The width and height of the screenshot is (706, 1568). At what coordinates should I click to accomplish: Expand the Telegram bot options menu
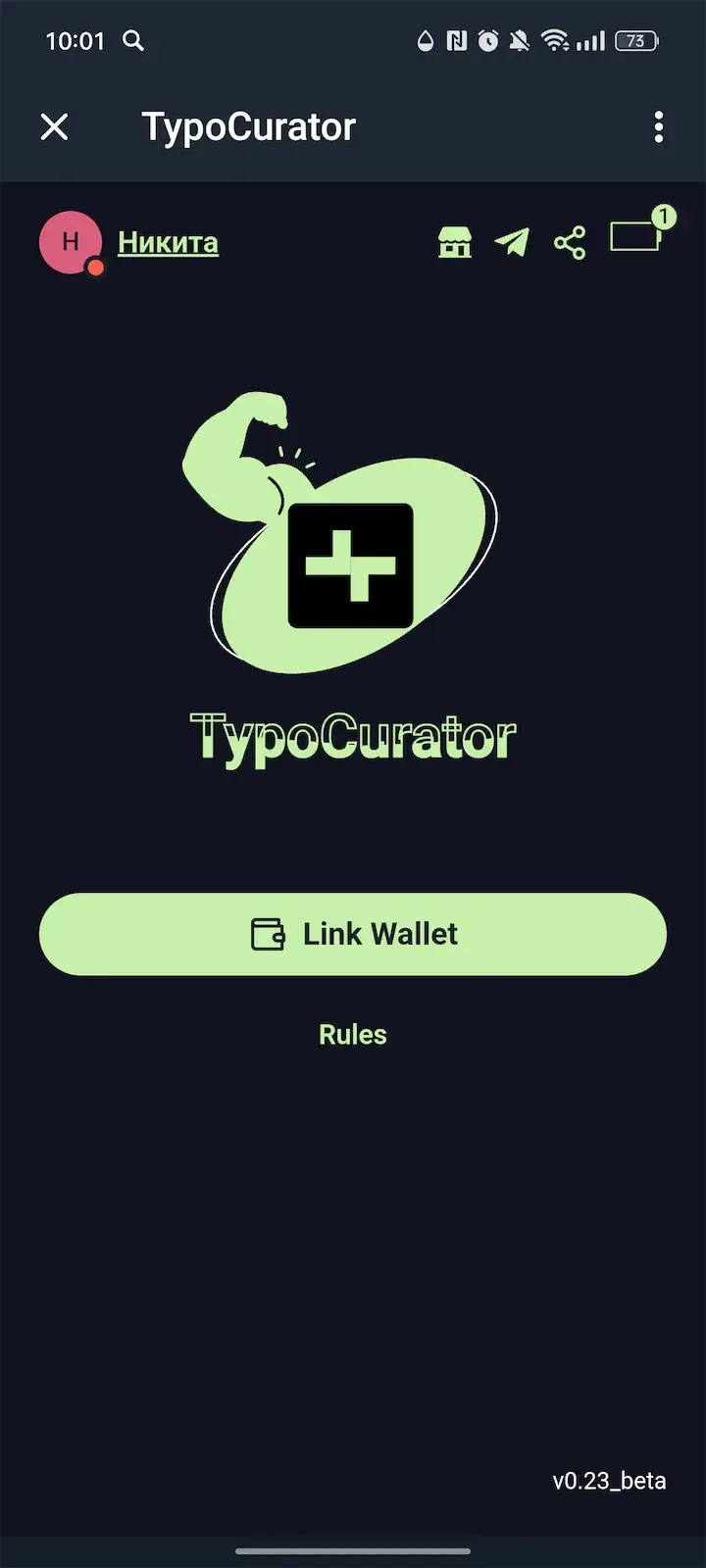(x=658, y=127)
